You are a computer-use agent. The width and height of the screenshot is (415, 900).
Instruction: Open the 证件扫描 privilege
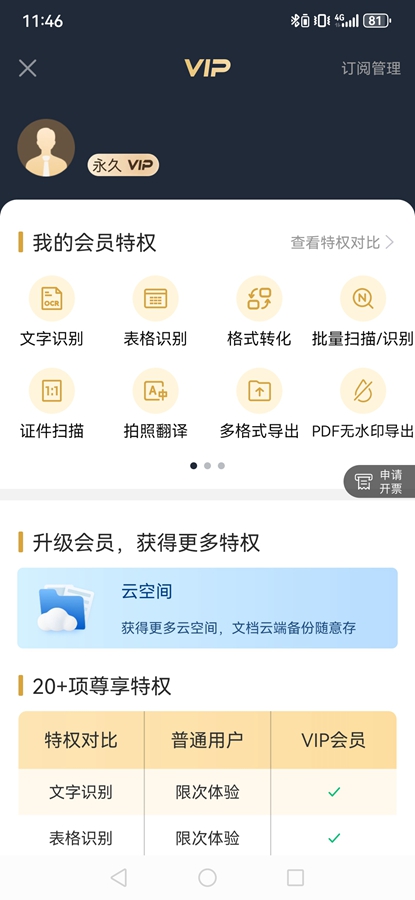point(52,404)
